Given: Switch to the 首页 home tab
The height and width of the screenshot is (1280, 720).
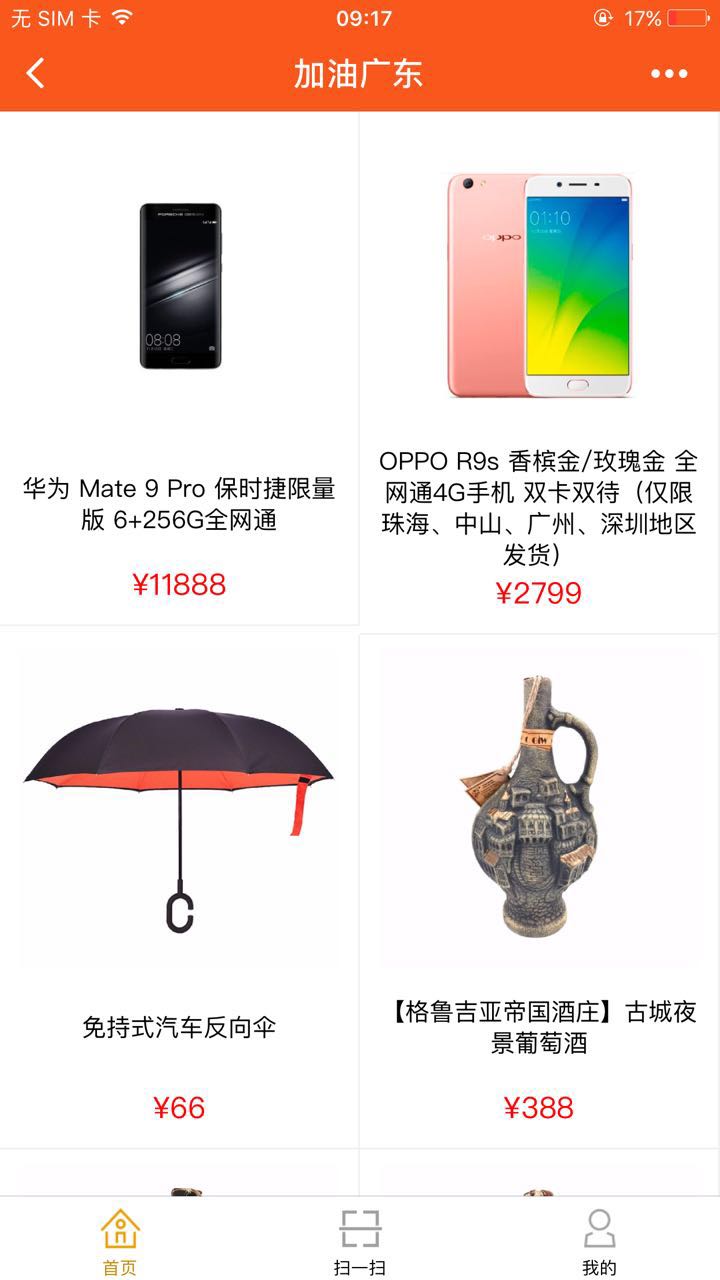Looking at the screenshot, I should point(120,1240).
